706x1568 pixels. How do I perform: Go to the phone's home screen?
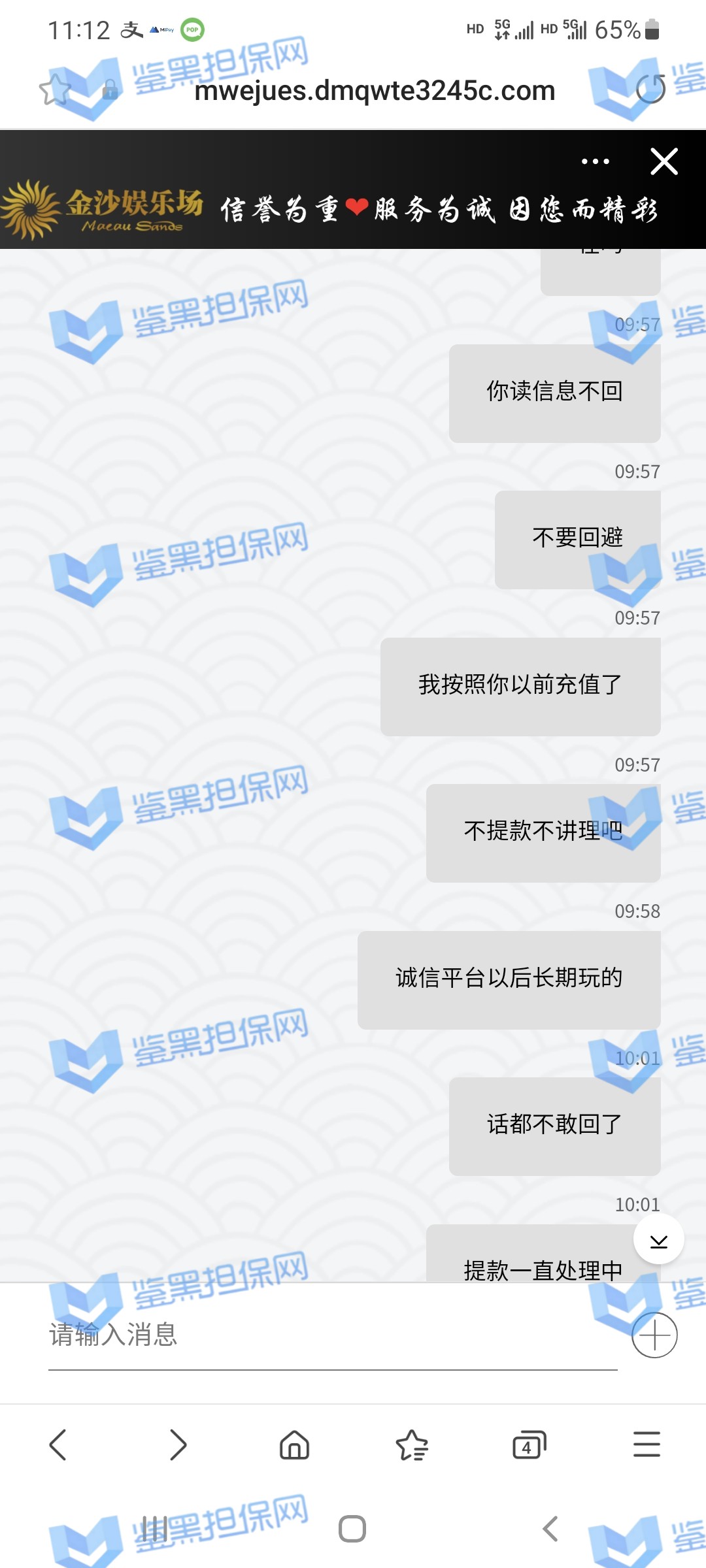(x=352, y=1529)
